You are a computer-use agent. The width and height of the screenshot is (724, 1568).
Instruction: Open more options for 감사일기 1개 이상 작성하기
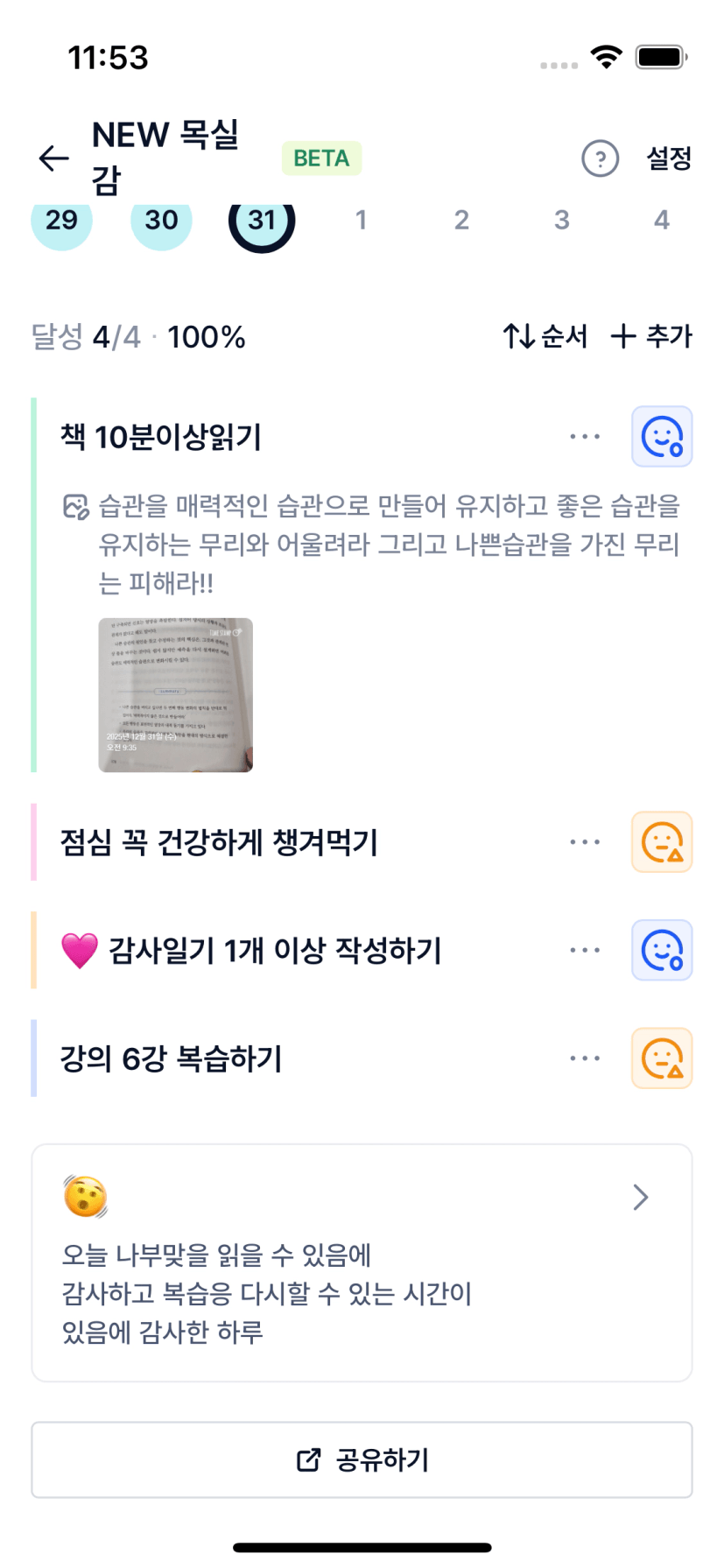(x=584, y=950)
